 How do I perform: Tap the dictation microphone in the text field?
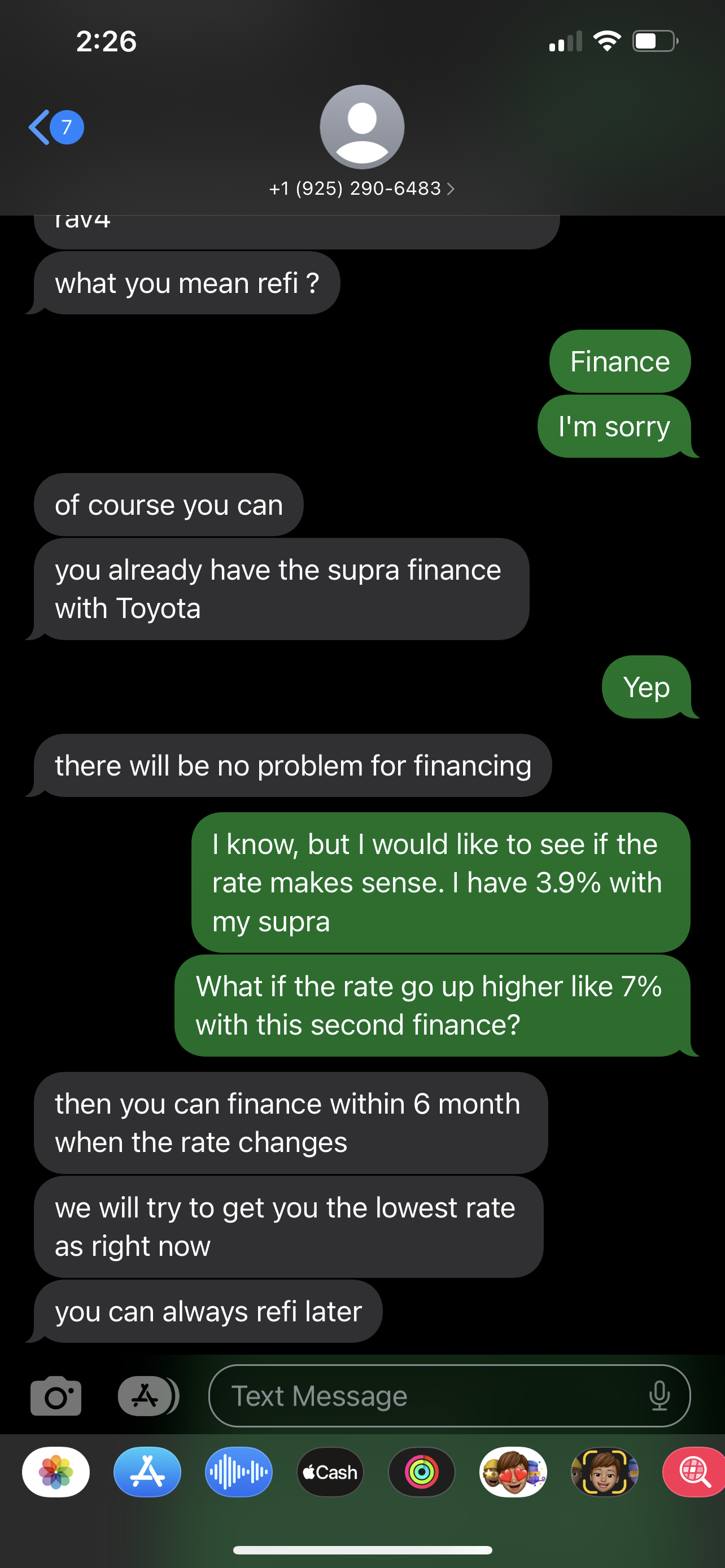(x=660, y=1396)
